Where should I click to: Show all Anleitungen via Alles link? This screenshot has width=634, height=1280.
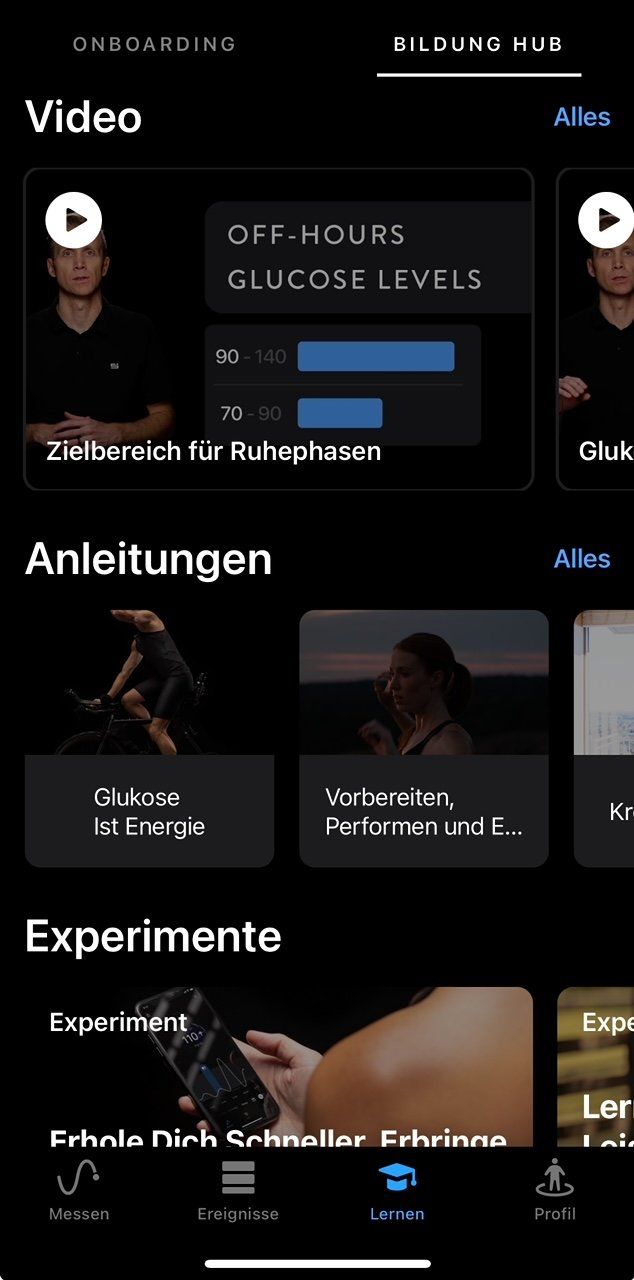(581, 559)
